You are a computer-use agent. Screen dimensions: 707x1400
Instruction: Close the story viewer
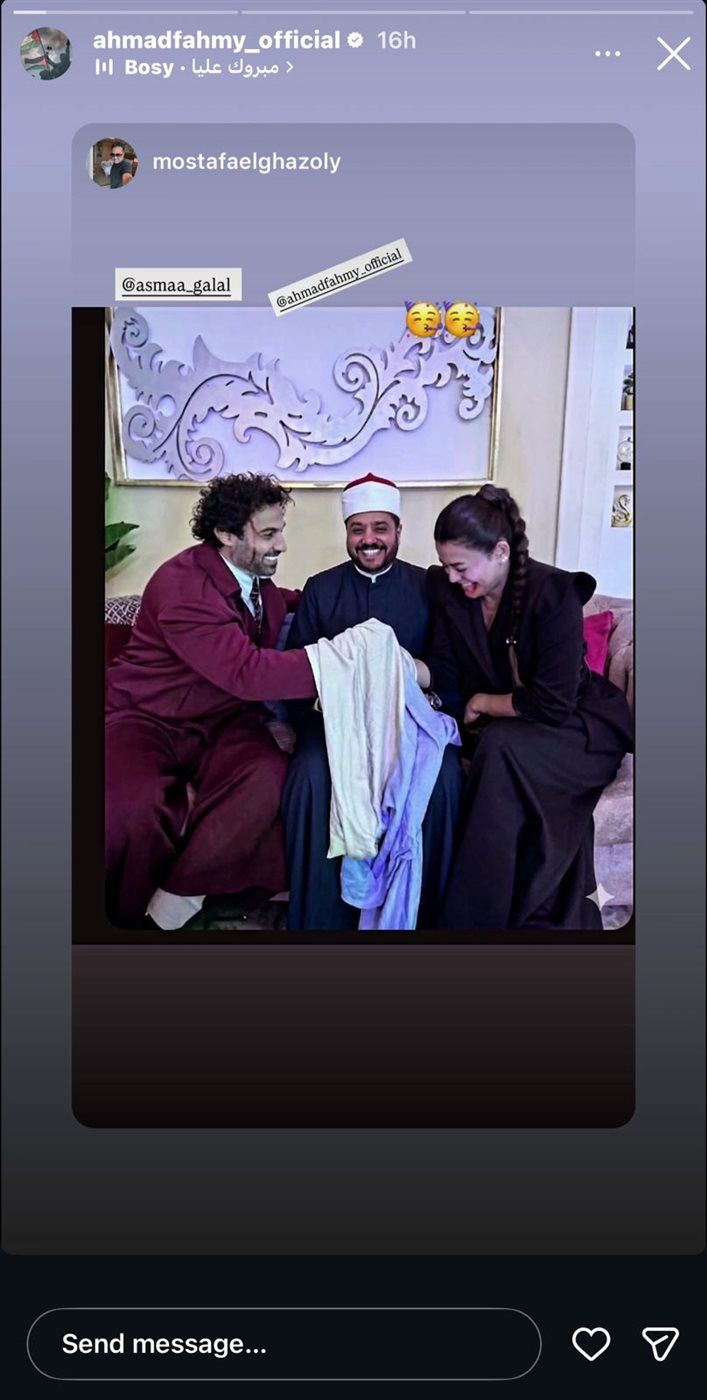(673, 53)
